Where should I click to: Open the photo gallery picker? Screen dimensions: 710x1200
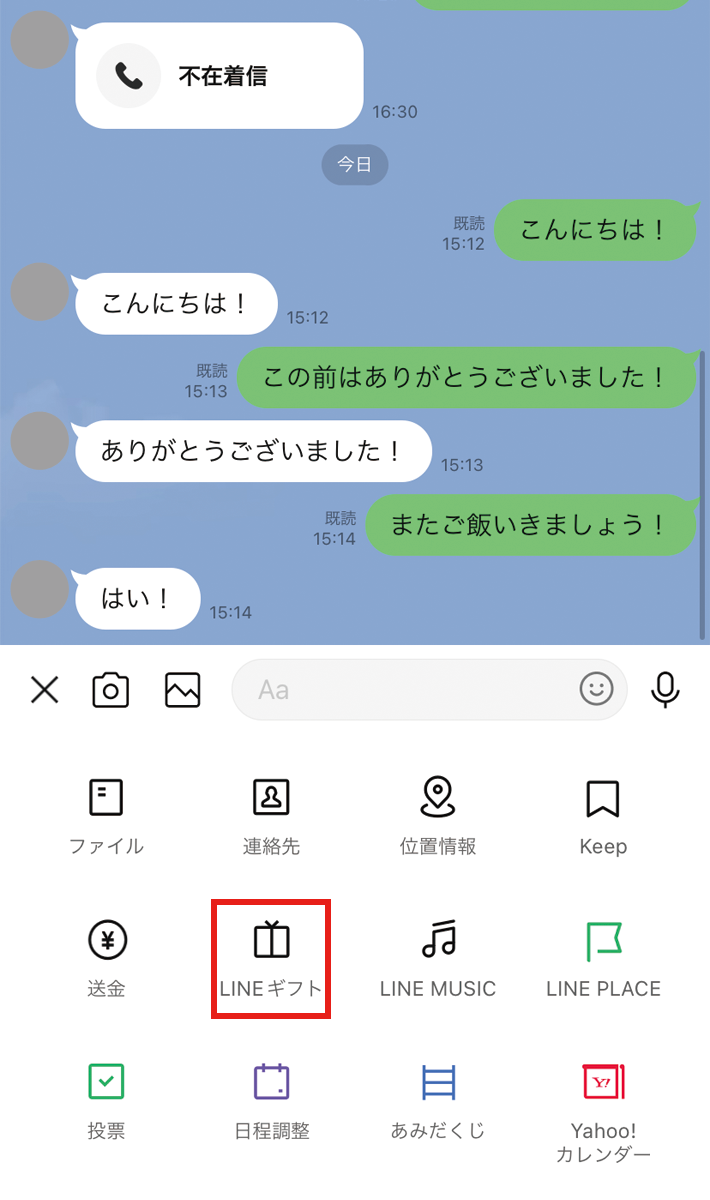point(183,690)
